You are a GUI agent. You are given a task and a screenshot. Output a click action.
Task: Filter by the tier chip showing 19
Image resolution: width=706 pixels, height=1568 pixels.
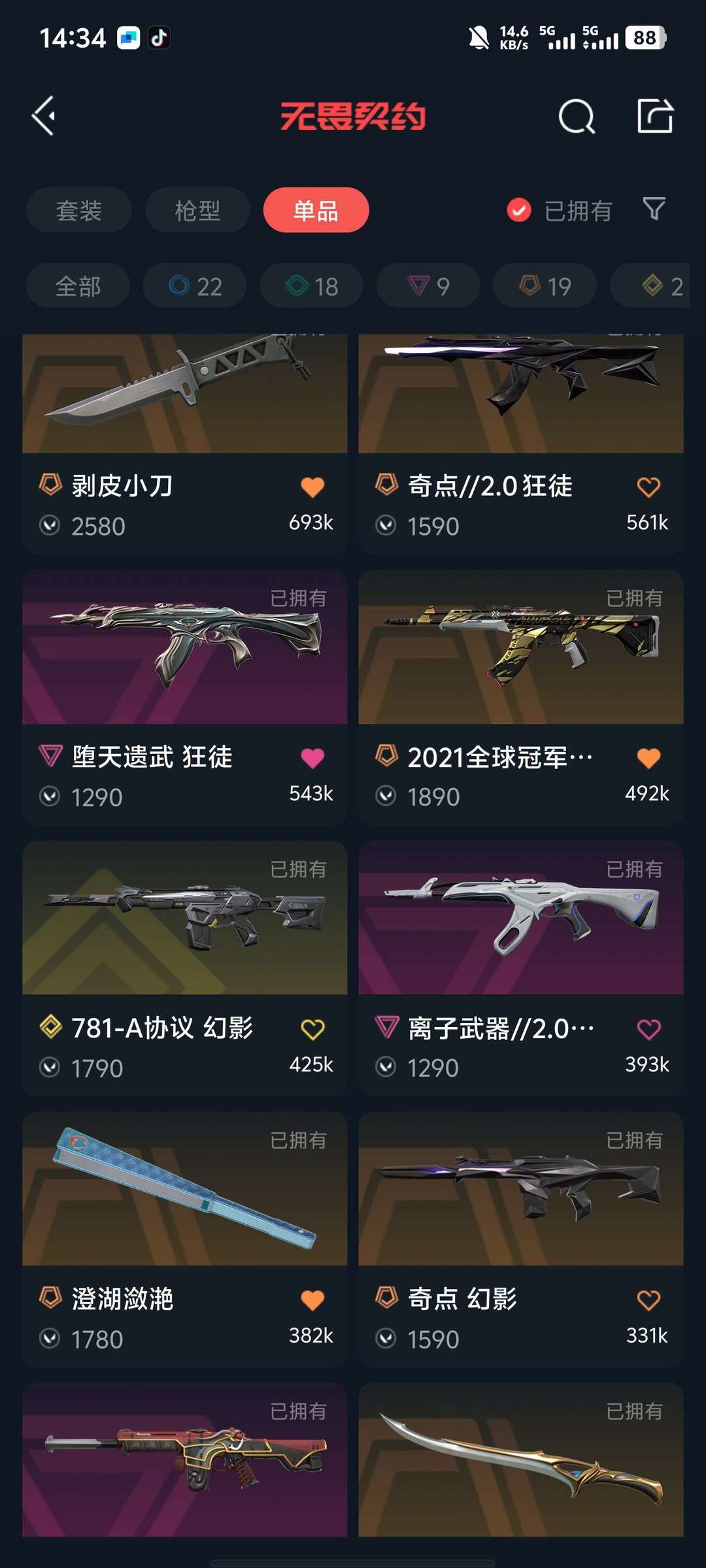(x=545, y=286)
